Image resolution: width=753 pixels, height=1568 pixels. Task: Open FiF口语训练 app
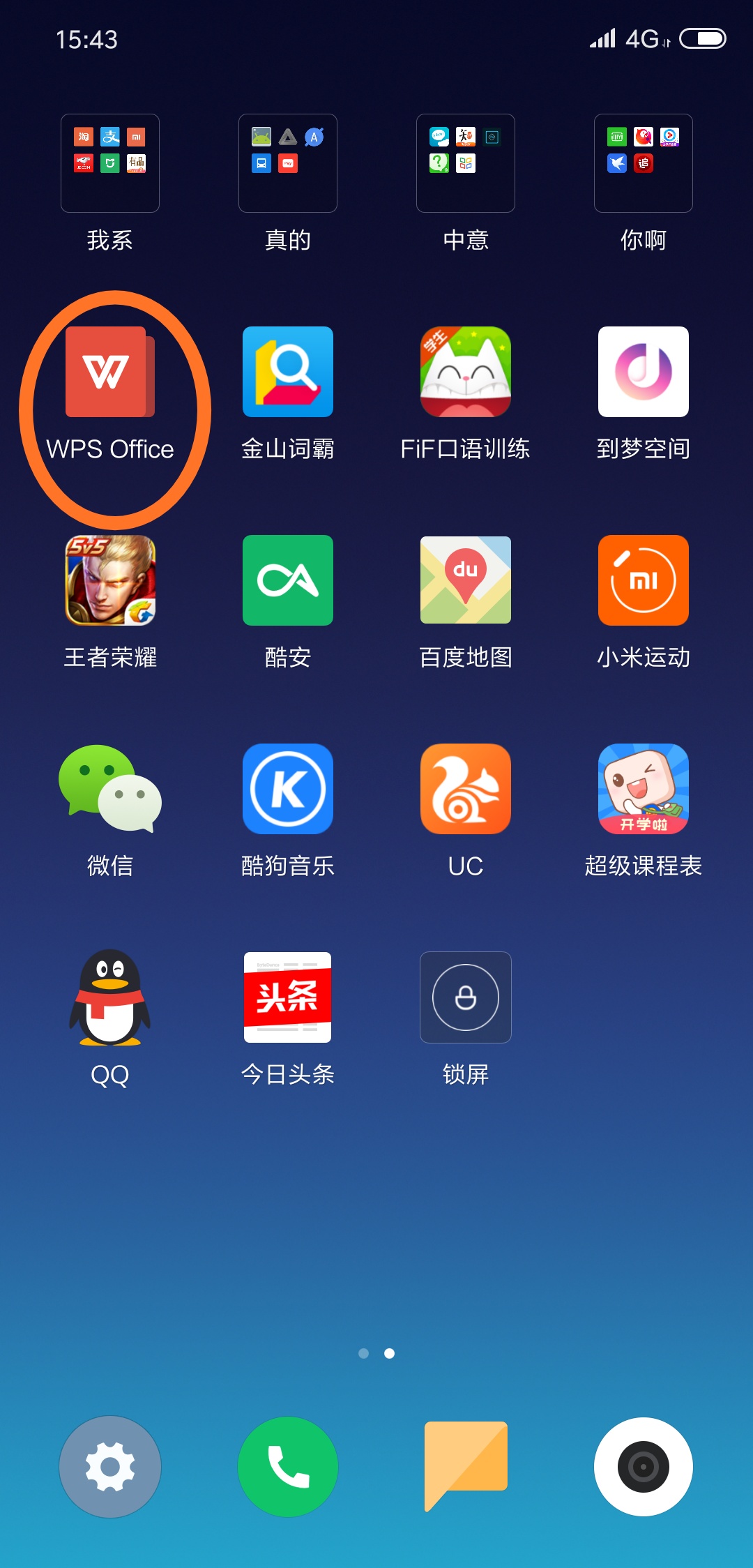(x=465, y=372)
